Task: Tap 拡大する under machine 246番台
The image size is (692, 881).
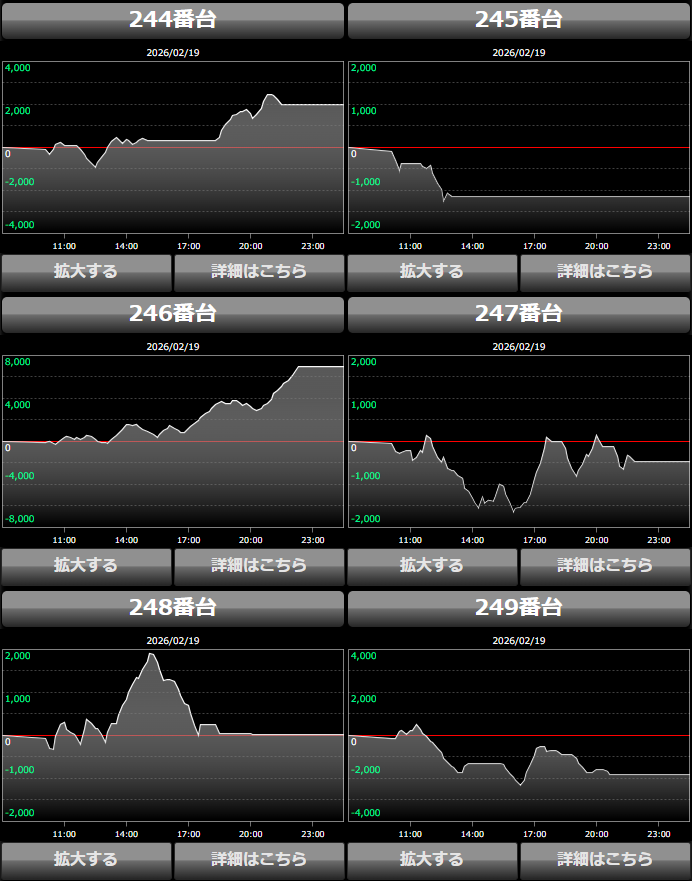Action: 86,566
